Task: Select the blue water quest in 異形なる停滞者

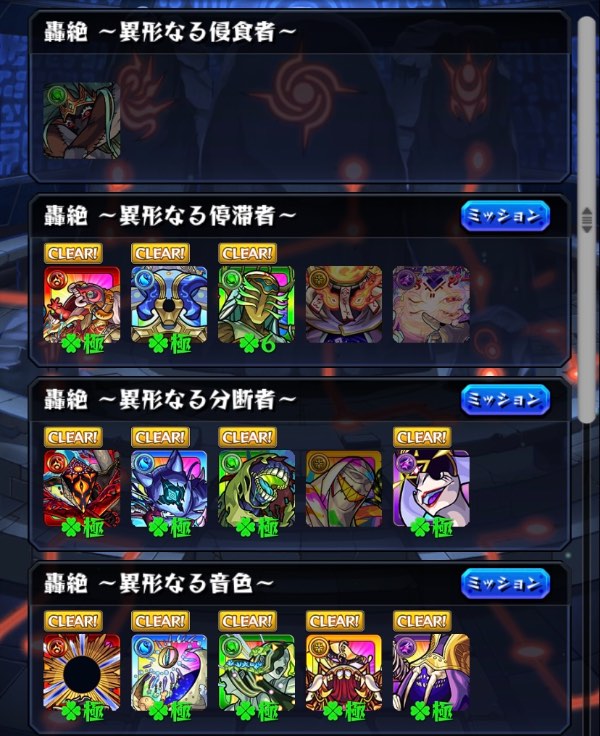Action: (169, 304)
